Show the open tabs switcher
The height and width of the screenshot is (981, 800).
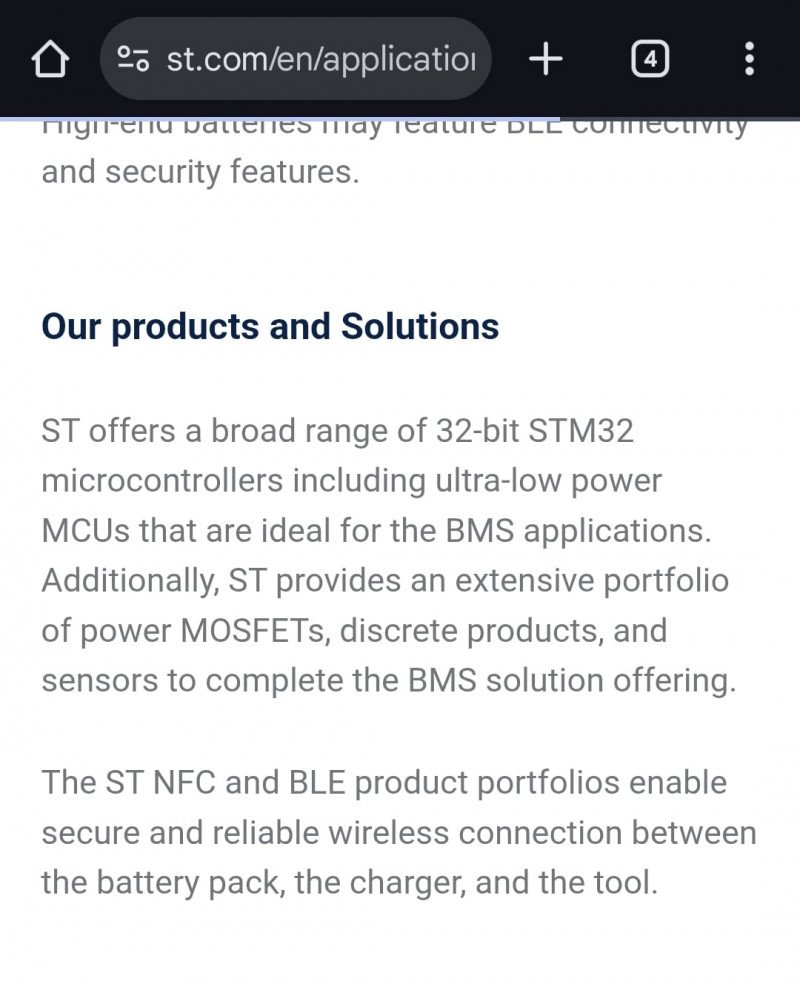(x=649, y=60)
